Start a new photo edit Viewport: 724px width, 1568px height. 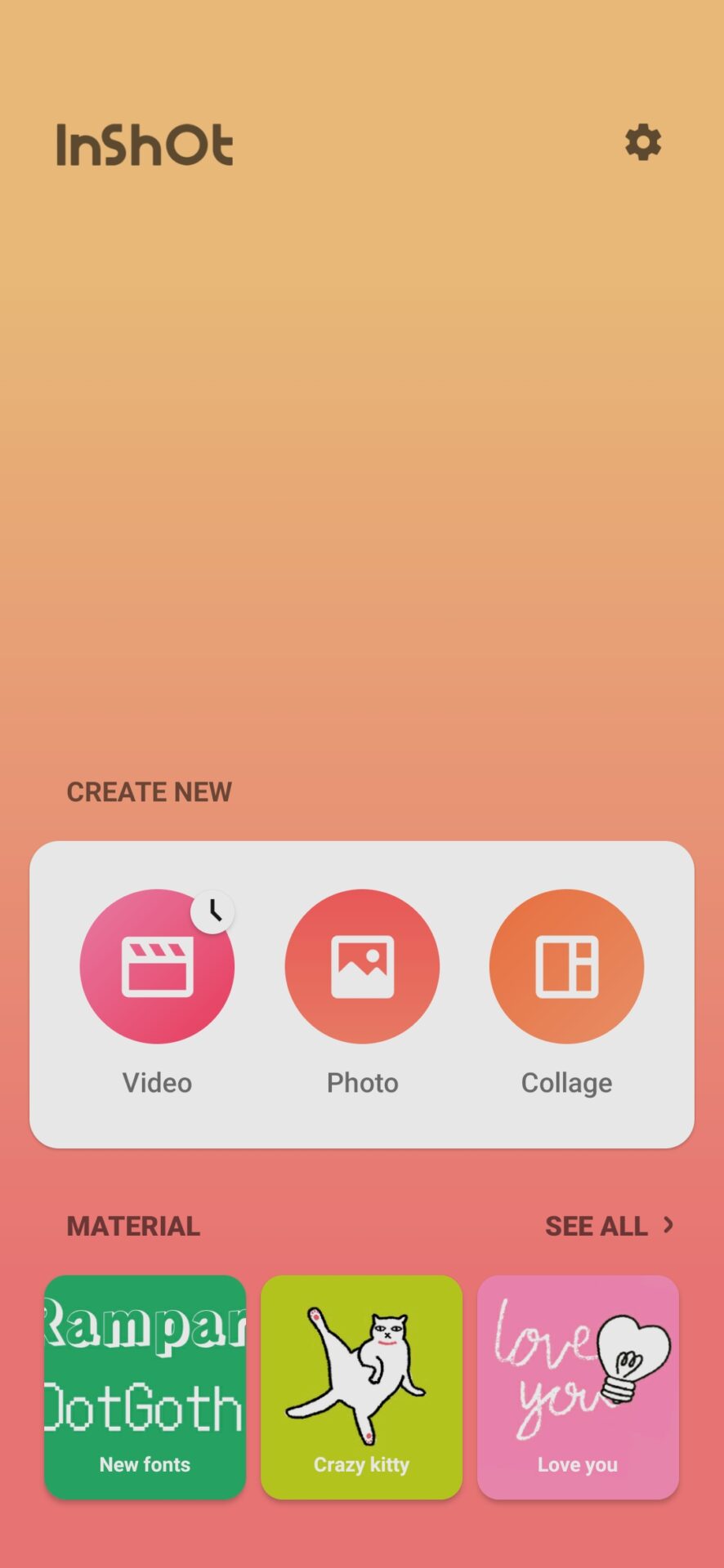pos(362,966)
